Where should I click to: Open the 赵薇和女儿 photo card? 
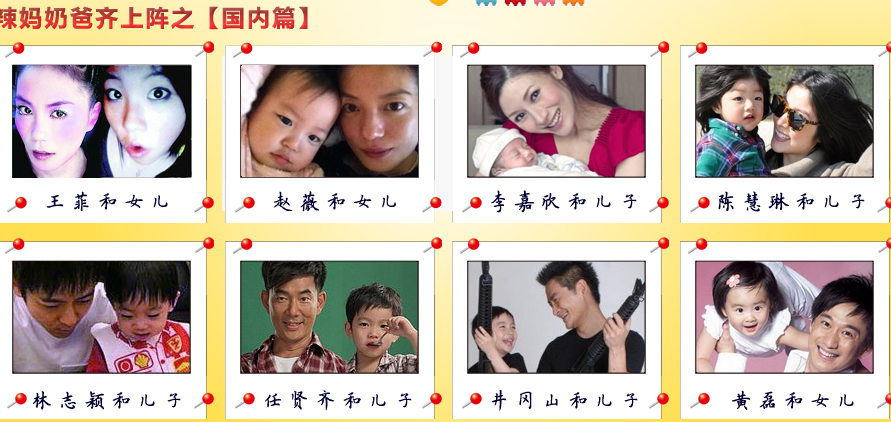pyautogui.click(x=329, y=121)
